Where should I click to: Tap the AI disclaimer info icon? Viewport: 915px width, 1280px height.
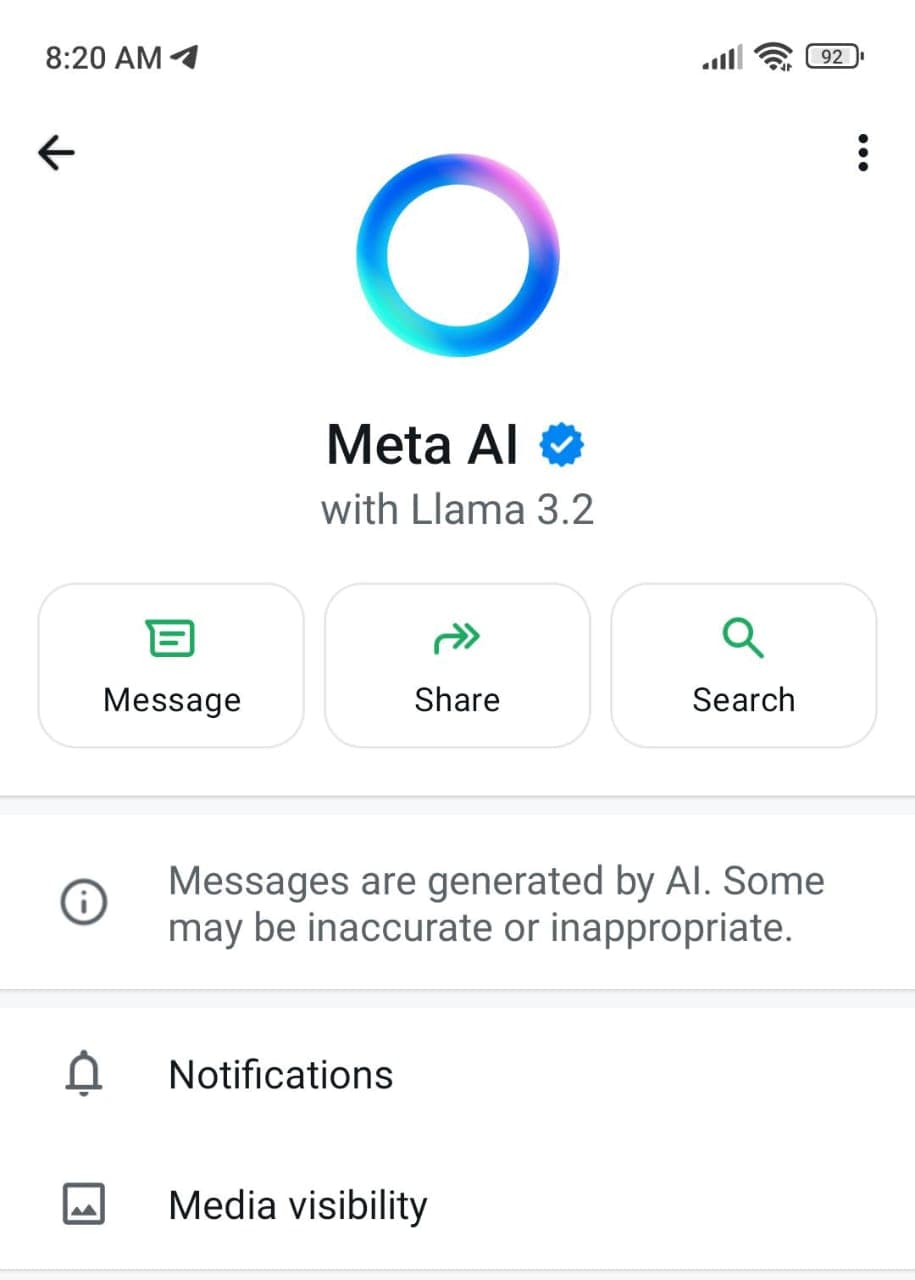(84, 902)
